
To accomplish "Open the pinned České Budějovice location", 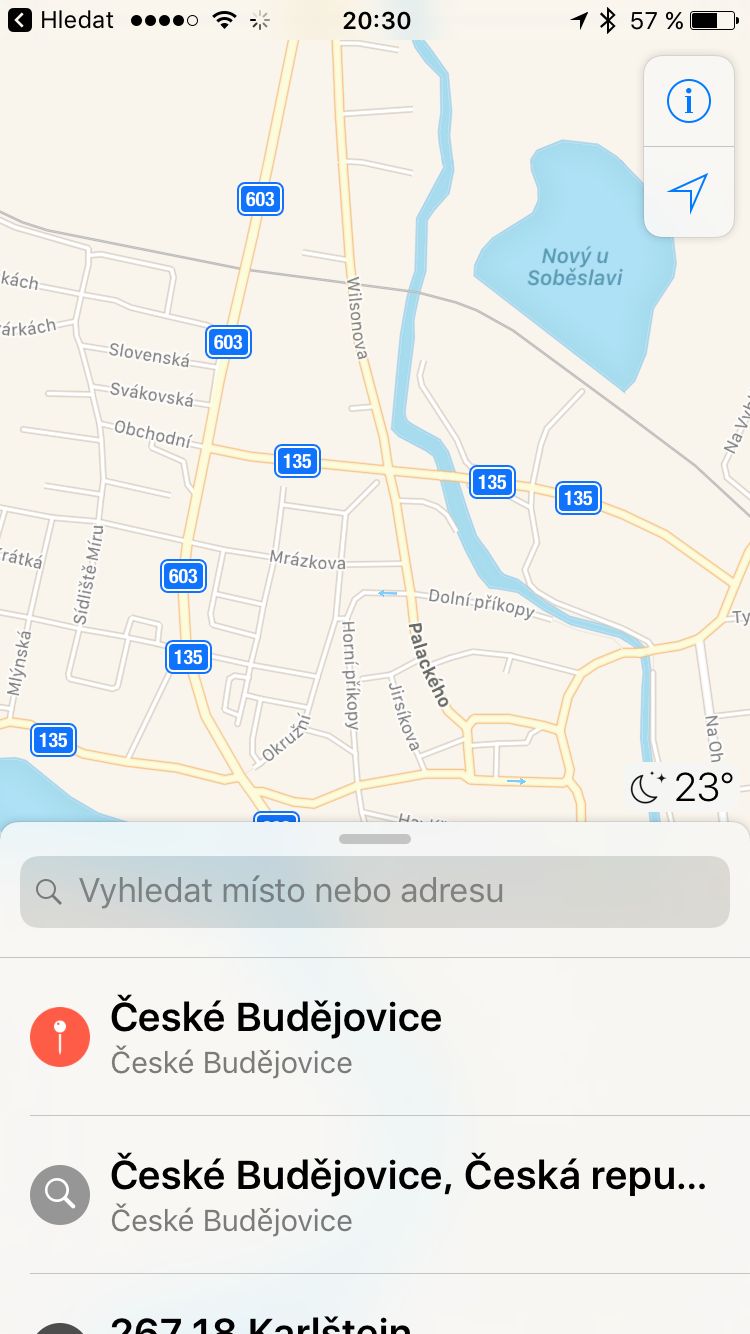I will (x=375, y=1037).
